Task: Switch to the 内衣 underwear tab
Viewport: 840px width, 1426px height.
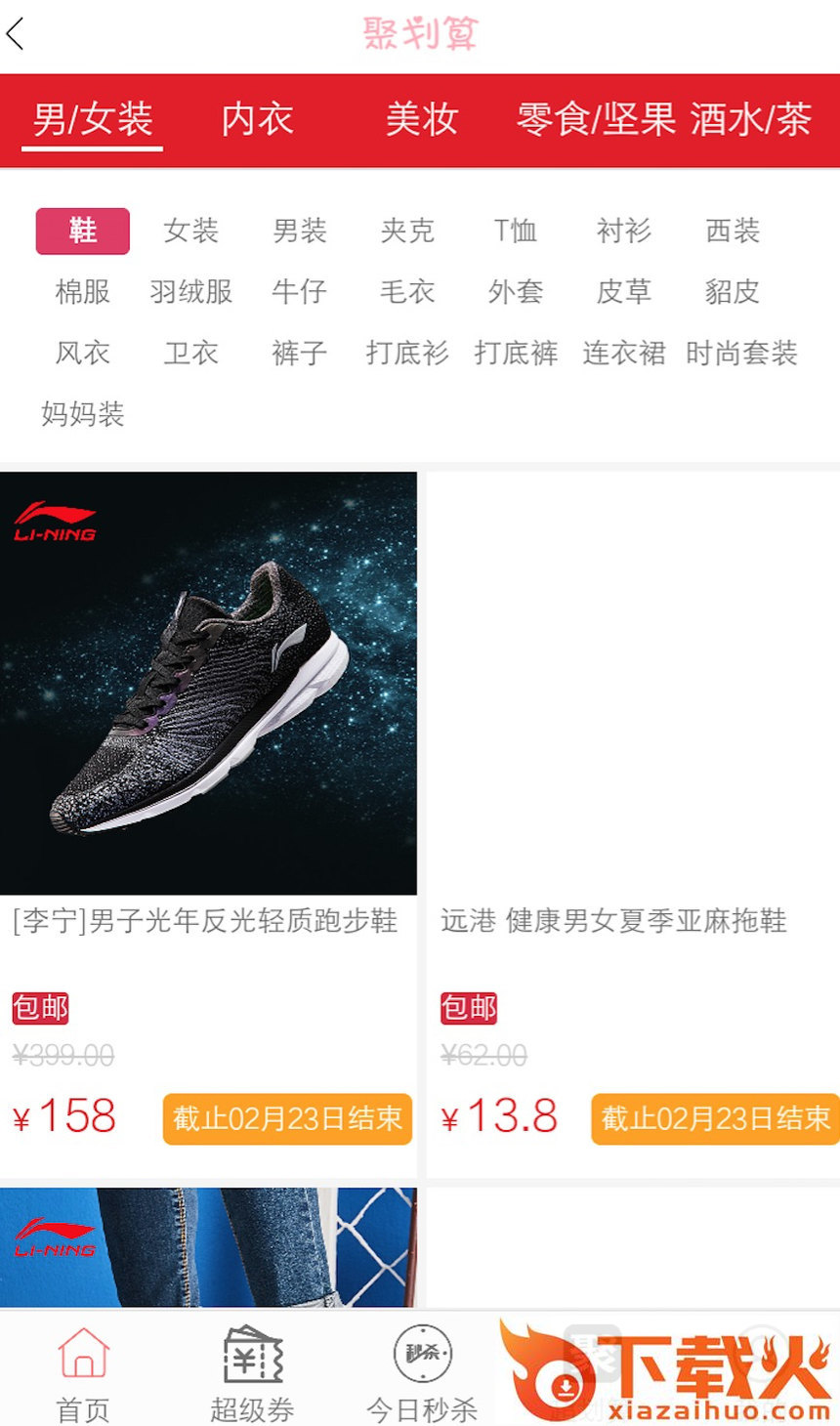Action: [x=256, y=119]
